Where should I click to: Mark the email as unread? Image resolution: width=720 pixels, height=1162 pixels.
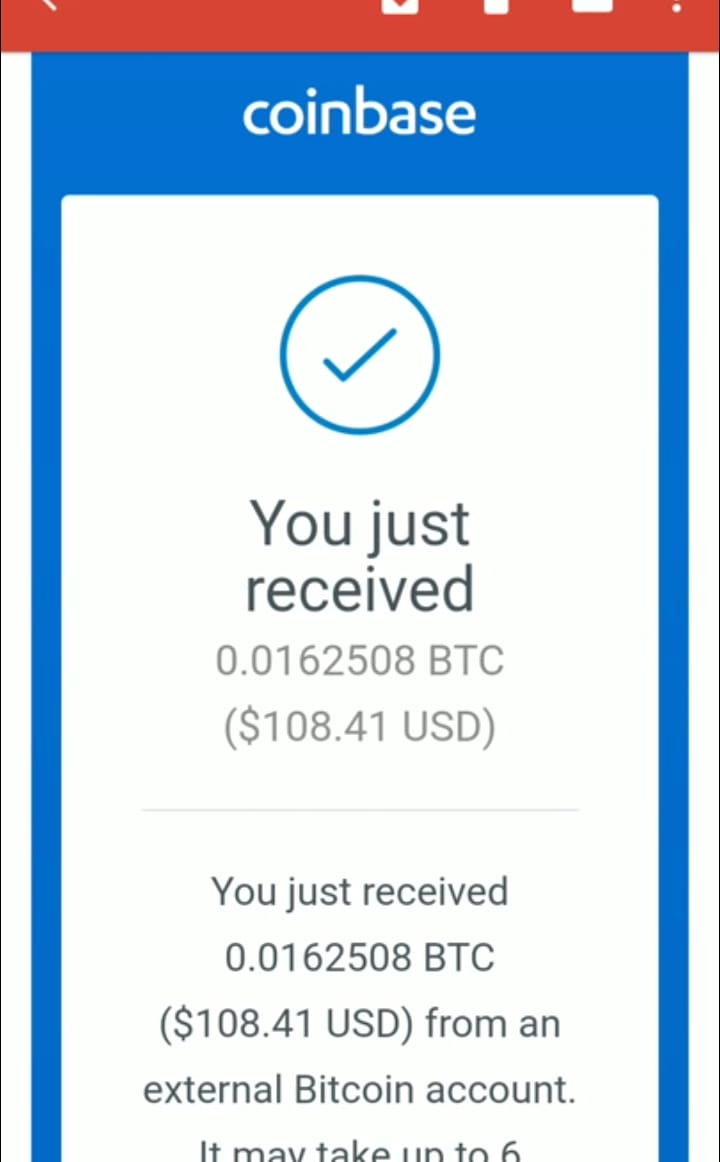tap(592, 6)
